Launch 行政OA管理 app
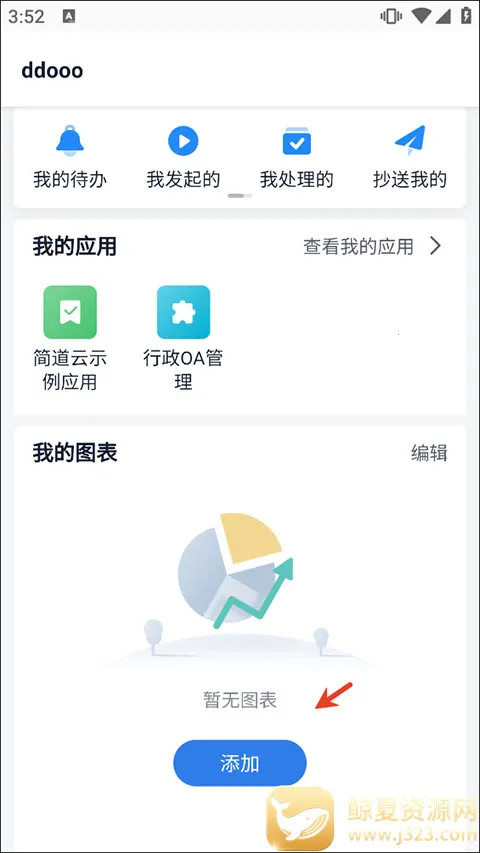The image size is (480, 853). click(183, 338)
